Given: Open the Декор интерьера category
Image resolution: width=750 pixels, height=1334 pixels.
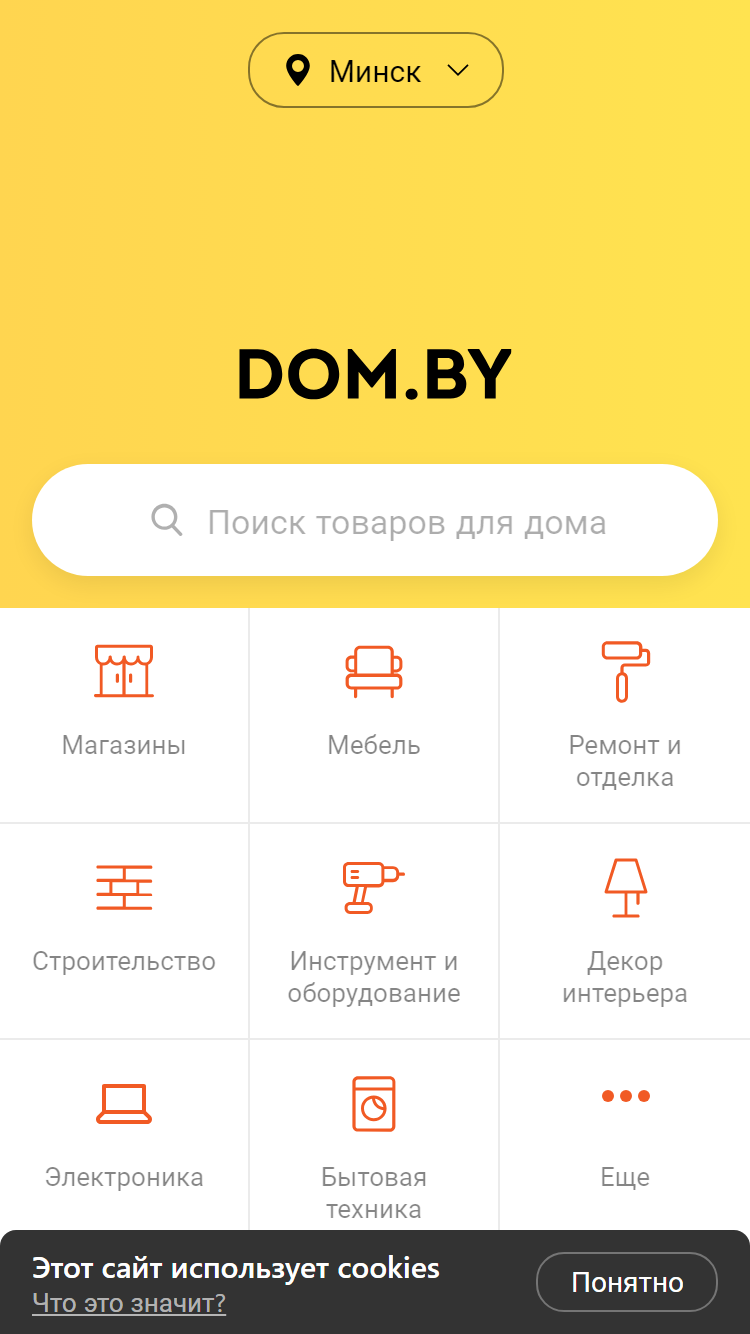Looking at the screenshot, I should pos(625,931).
